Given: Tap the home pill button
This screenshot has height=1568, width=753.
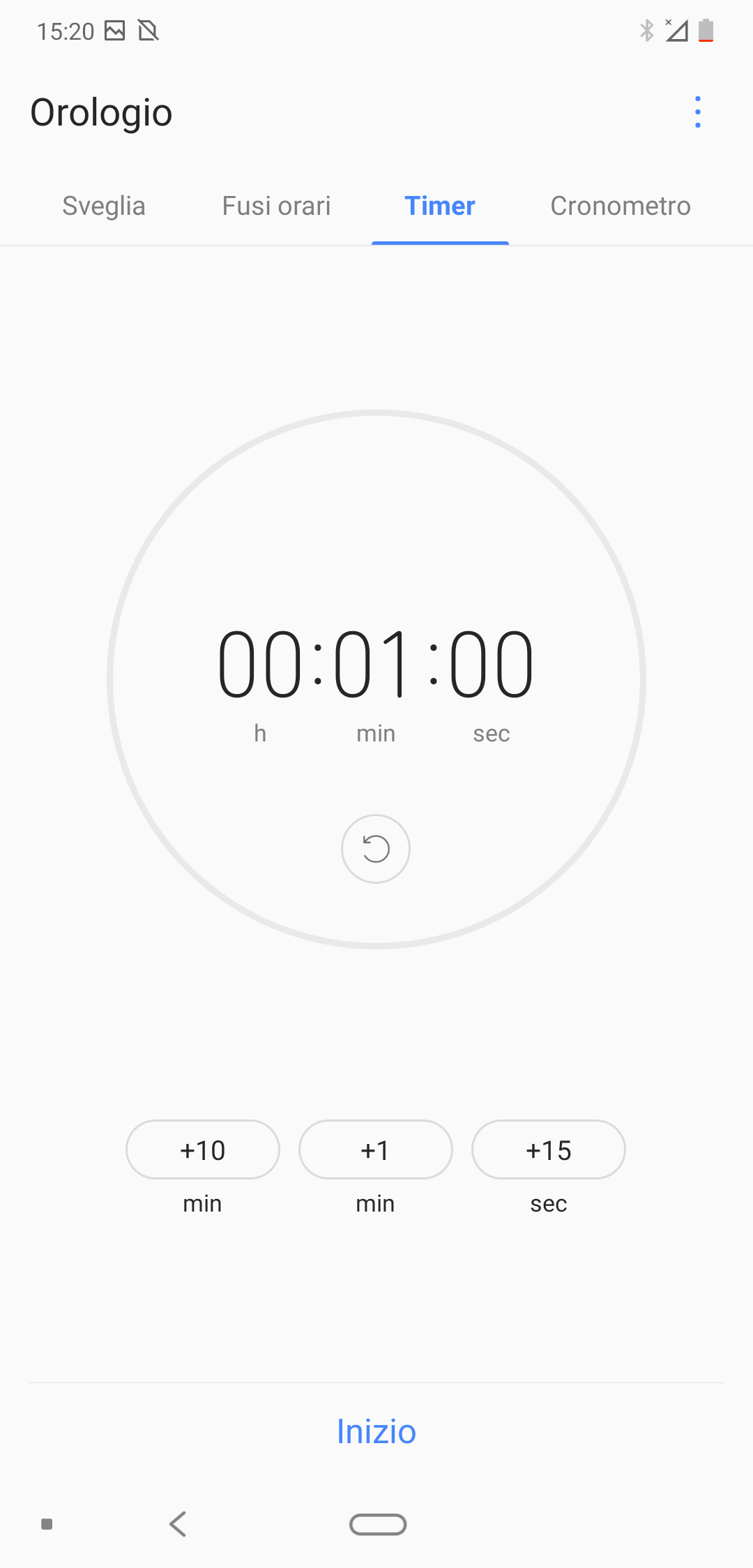Looking at the screenshot, I should [x=378, y=1525].
